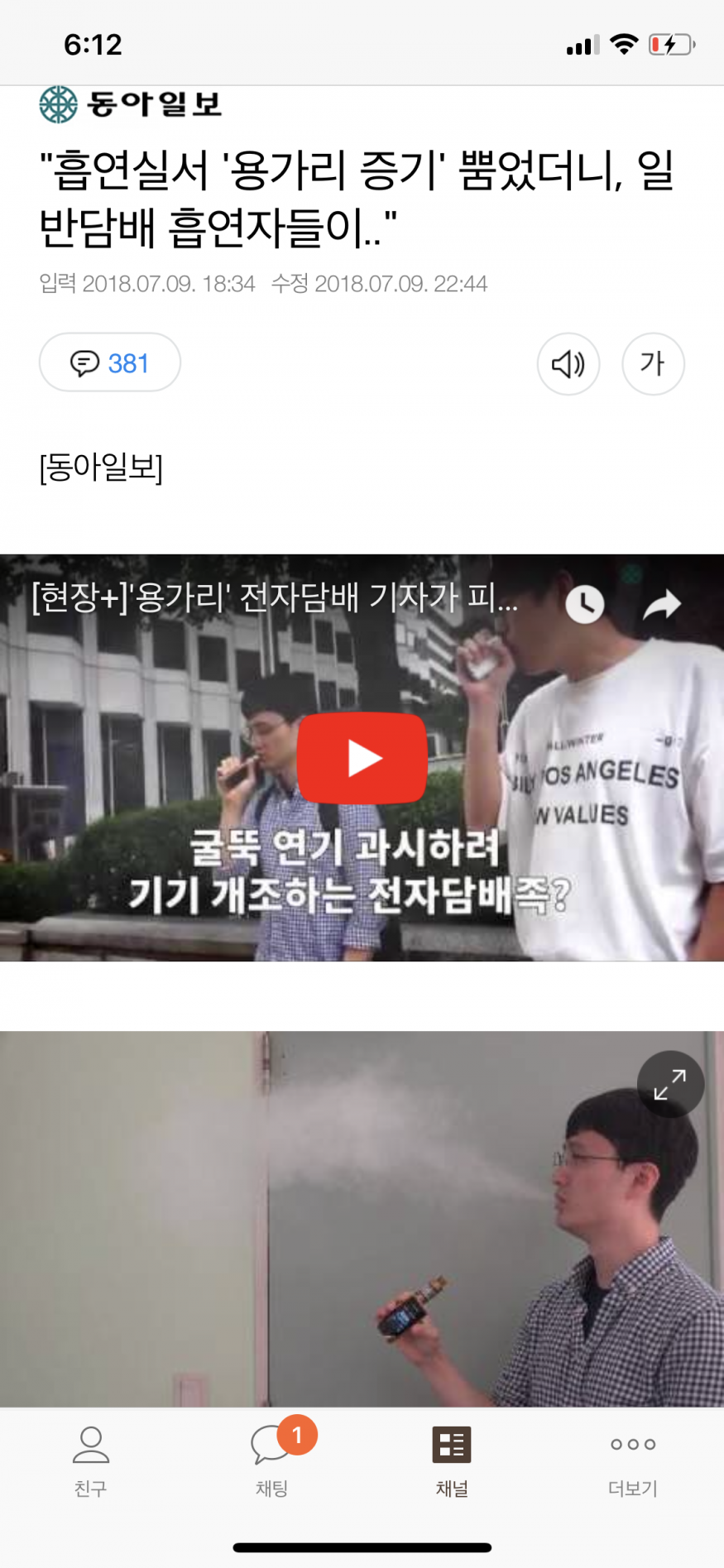Play the embedded YouTube video

click(x=362, y=758)
